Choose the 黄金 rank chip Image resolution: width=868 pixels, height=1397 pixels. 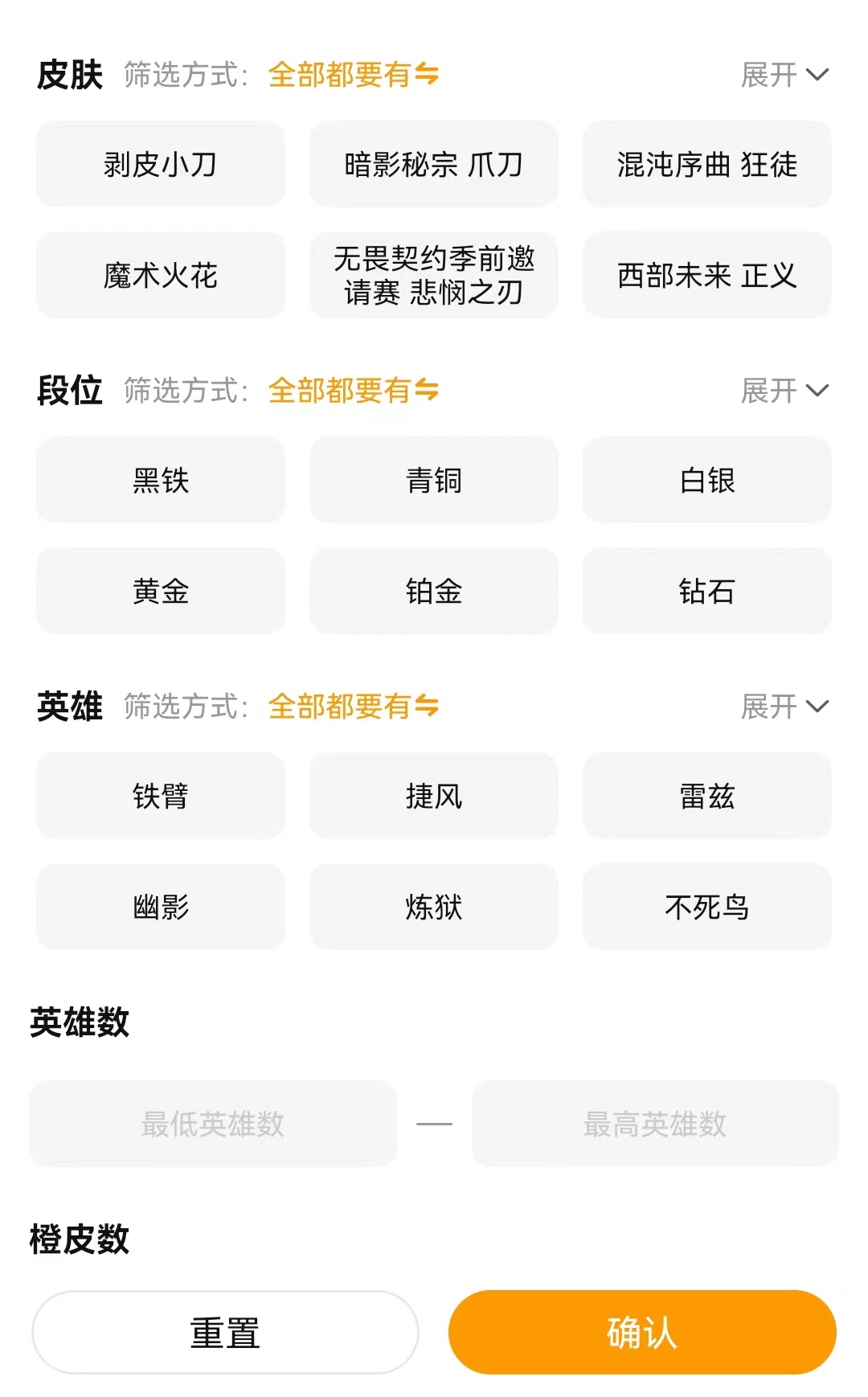tap(161, 592)
